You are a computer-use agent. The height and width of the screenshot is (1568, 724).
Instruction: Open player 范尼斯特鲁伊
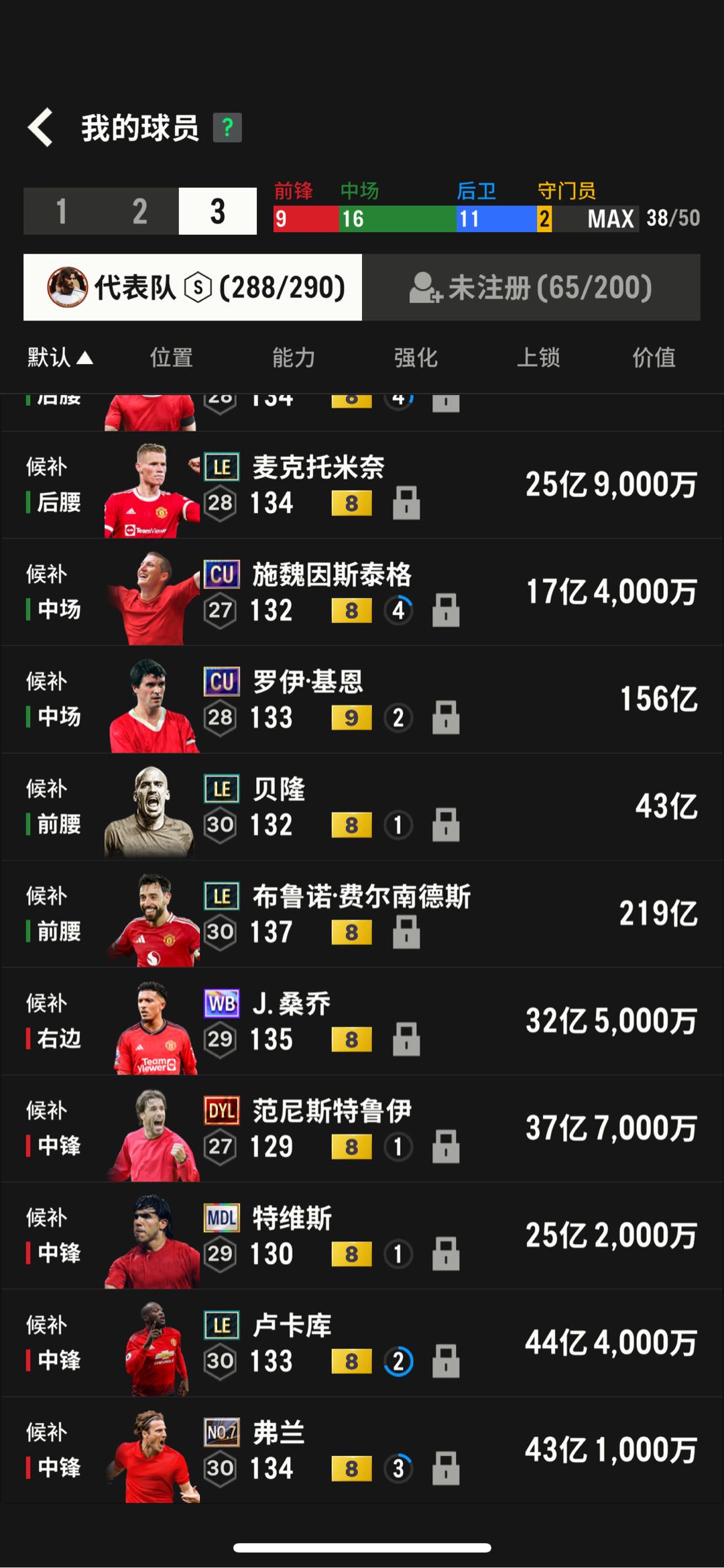pos(362,1129)
